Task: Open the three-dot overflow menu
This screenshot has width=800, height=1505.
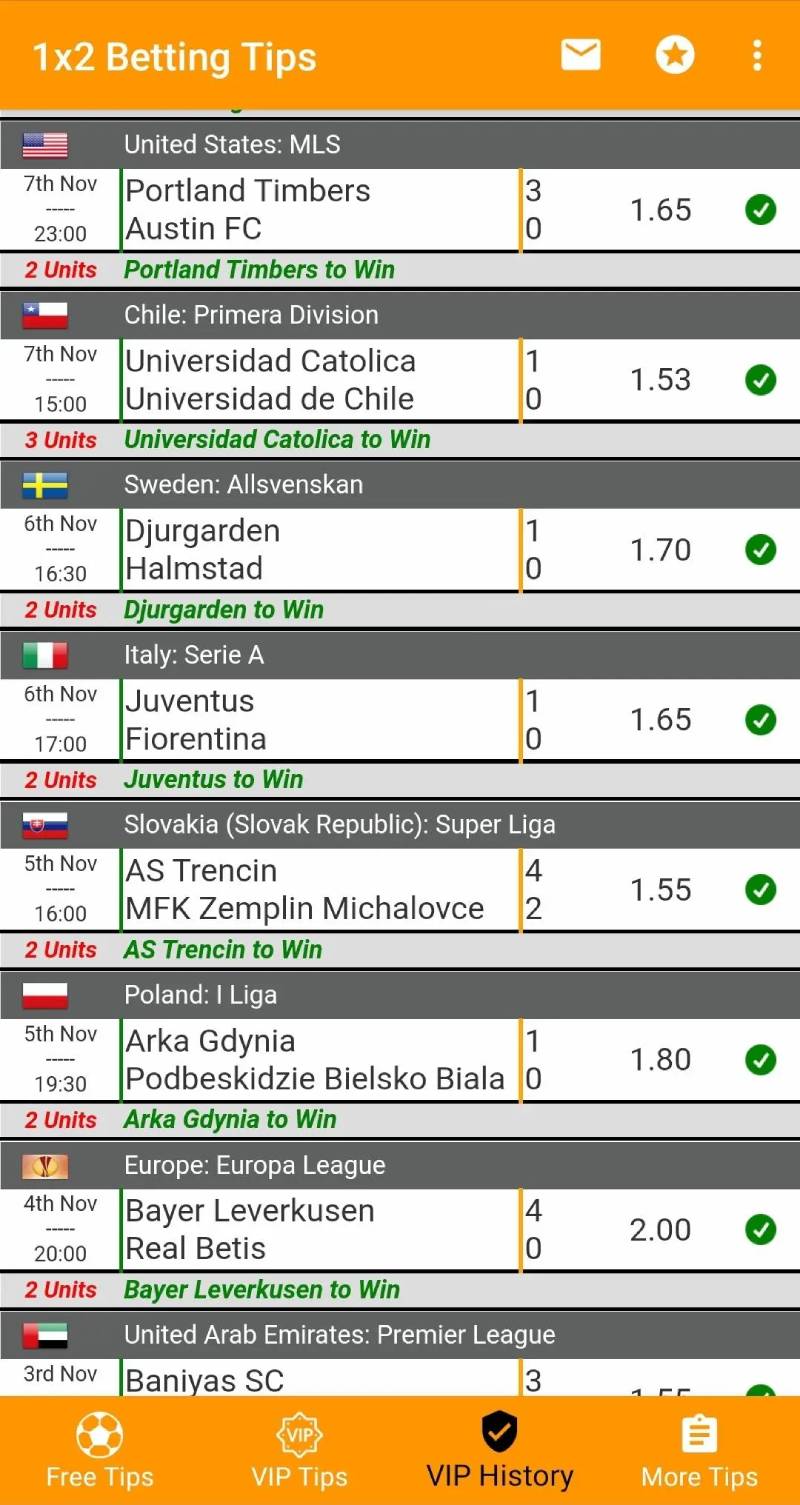Action: point(757,56)
